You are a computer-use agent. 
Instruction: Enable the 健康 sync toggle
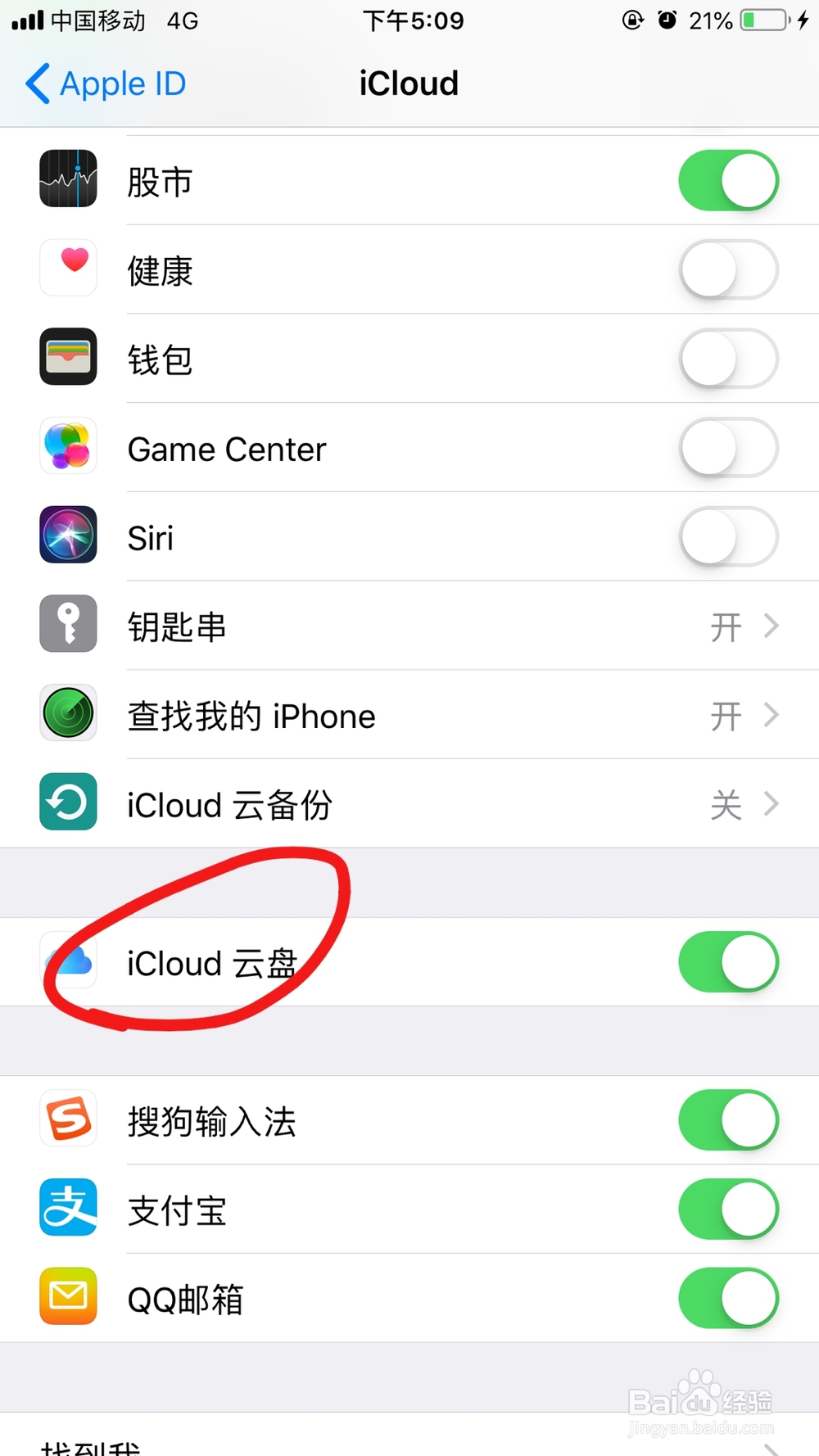click(728, 270)
